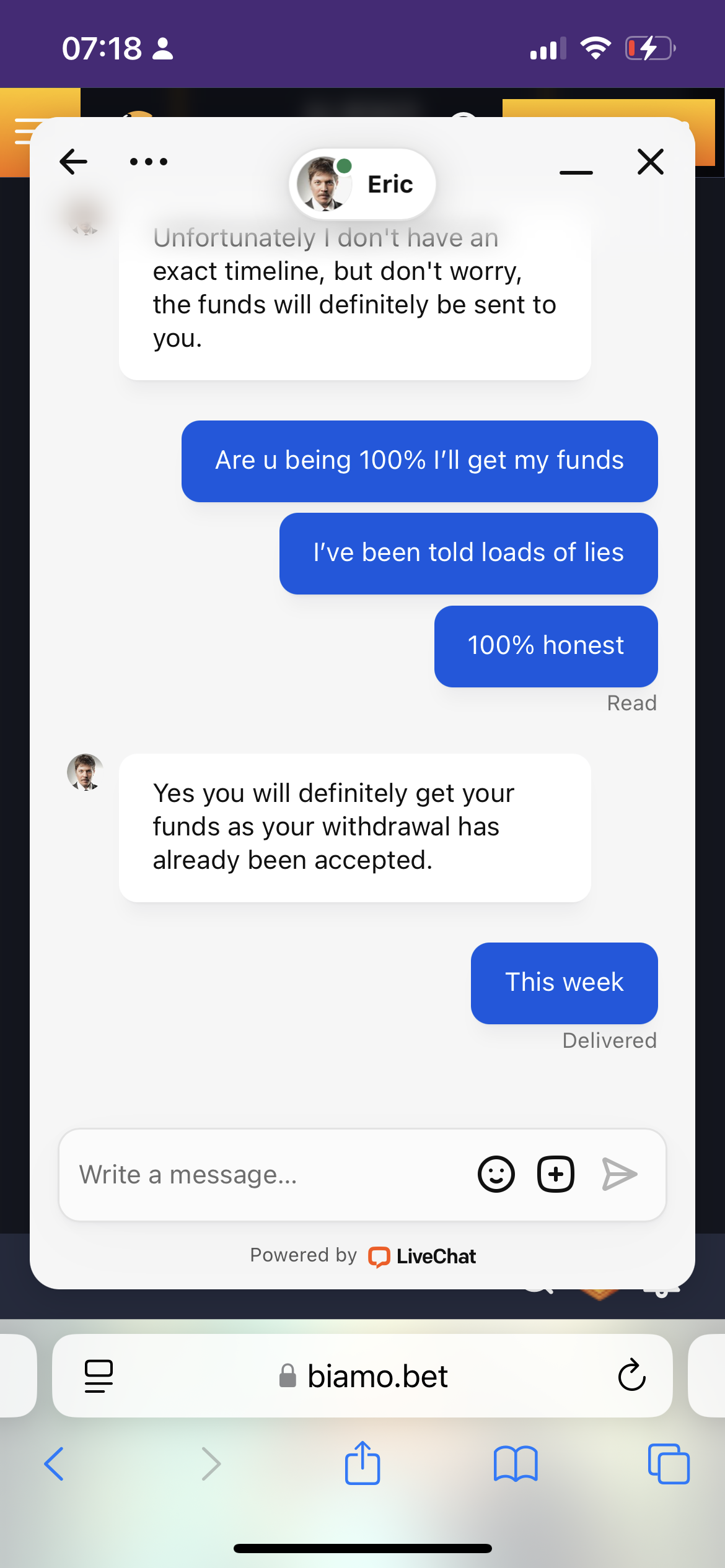Attach a file with the plus icon
This screenshot has height=1568, width=725.
(555, 1174)
